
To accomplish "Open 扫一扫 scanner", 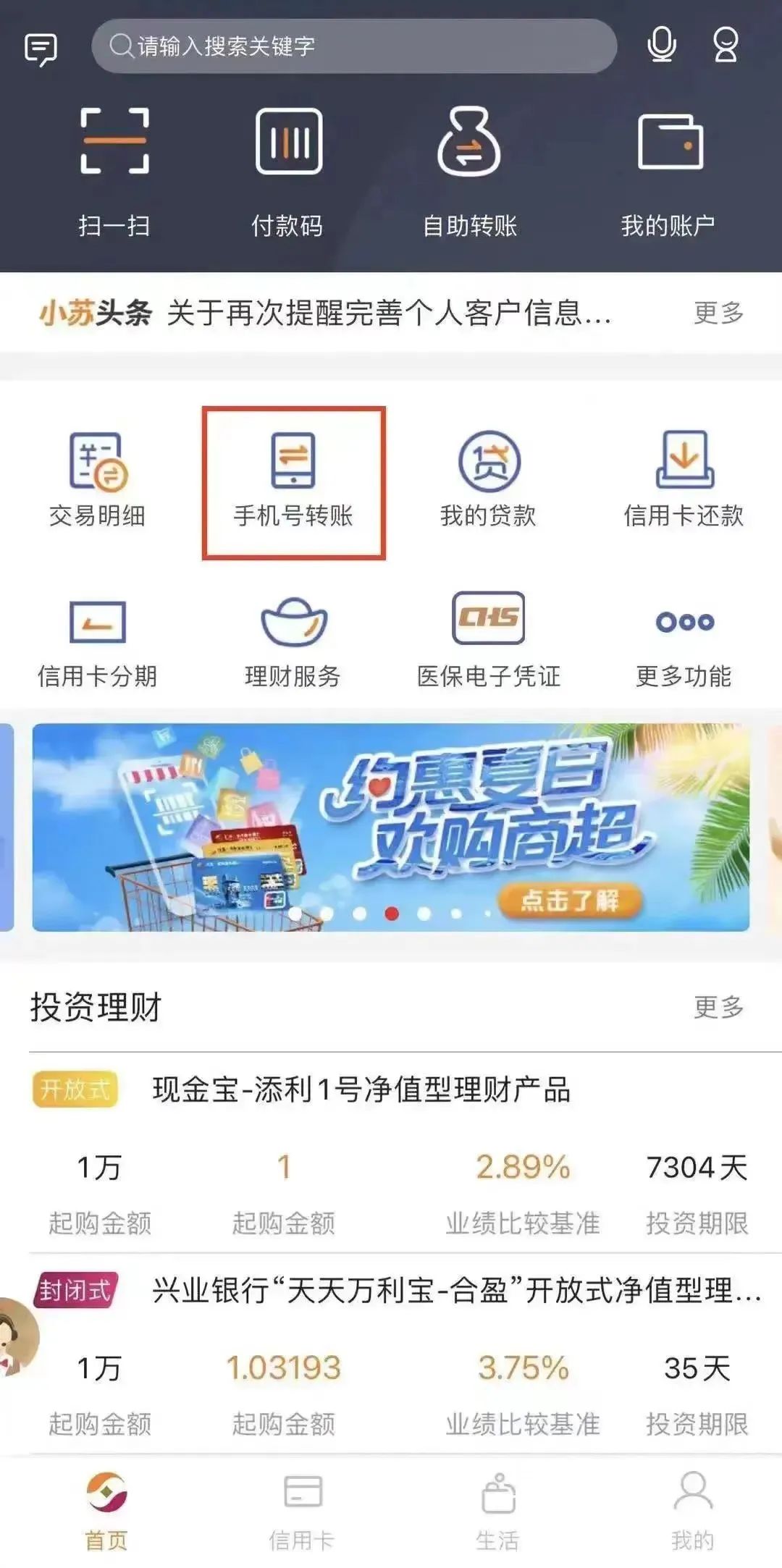I will click(114, 172).
